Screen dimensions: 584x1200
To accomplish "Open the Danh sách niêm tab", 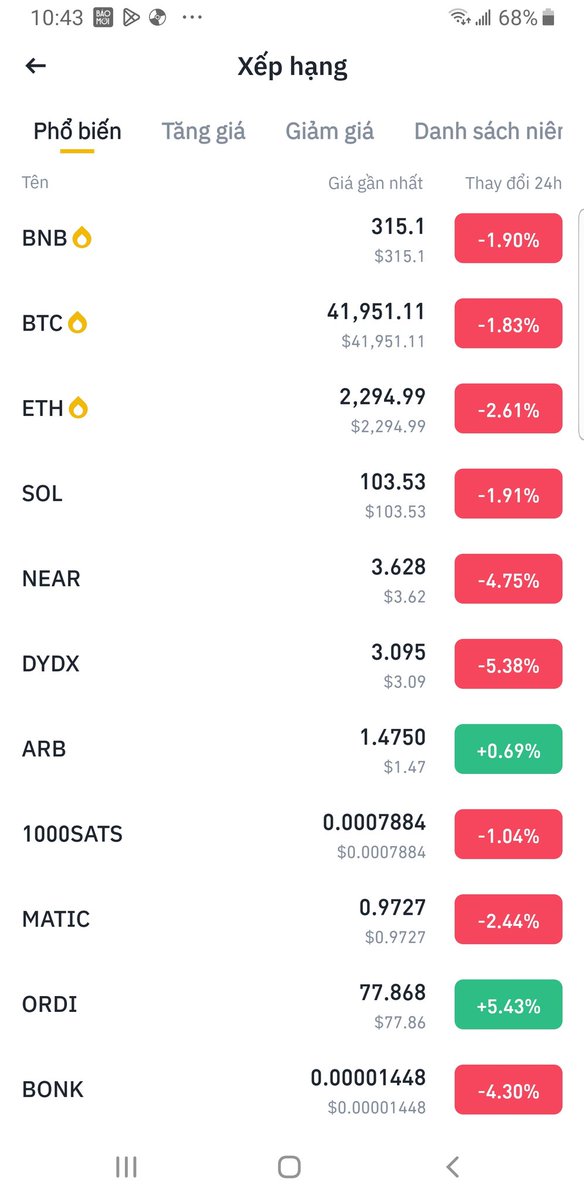I will pyautogui.click(x=488, y=131).
